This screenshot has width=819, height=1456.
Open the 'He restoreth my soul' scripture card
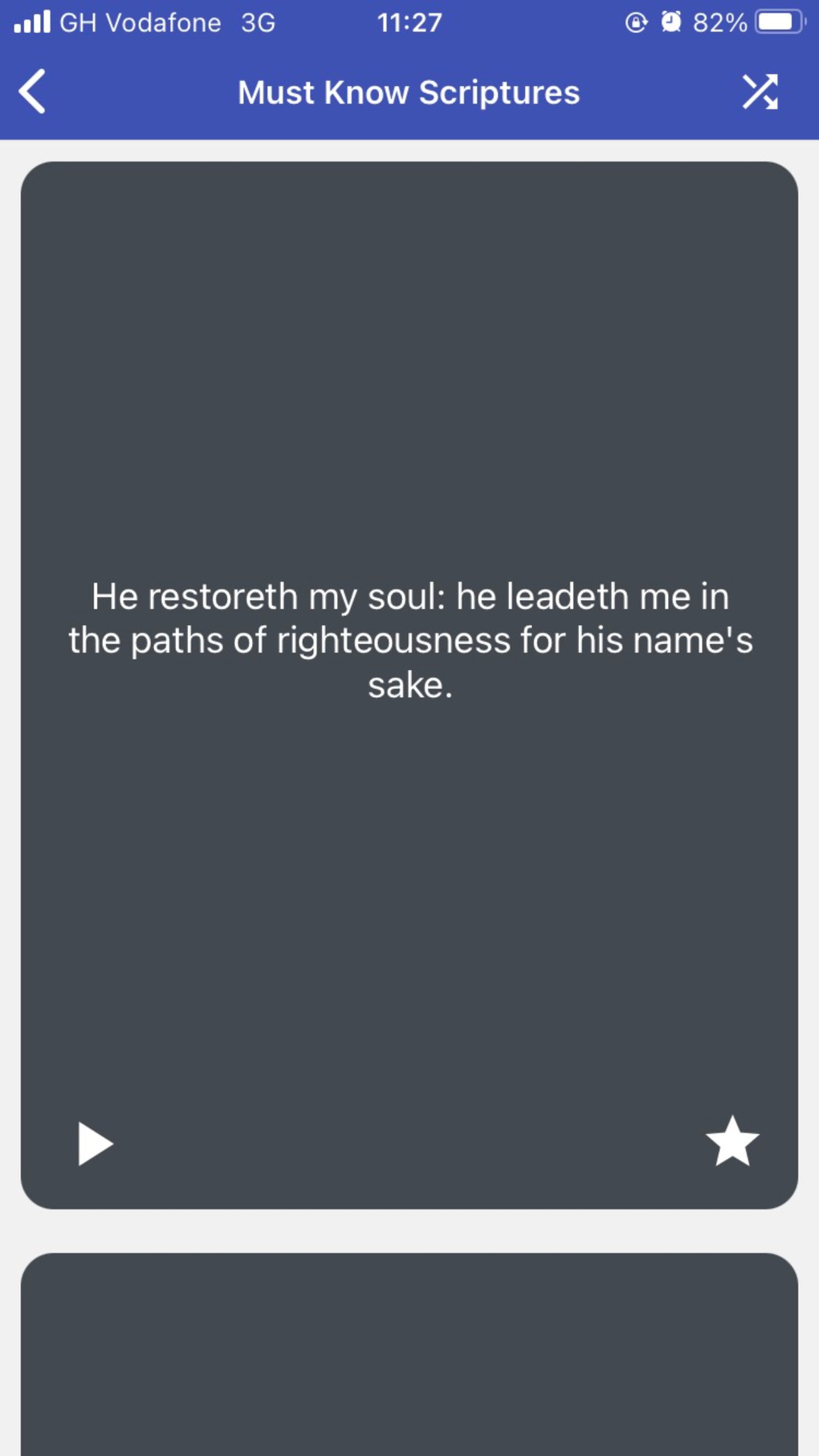click(409, 639)
